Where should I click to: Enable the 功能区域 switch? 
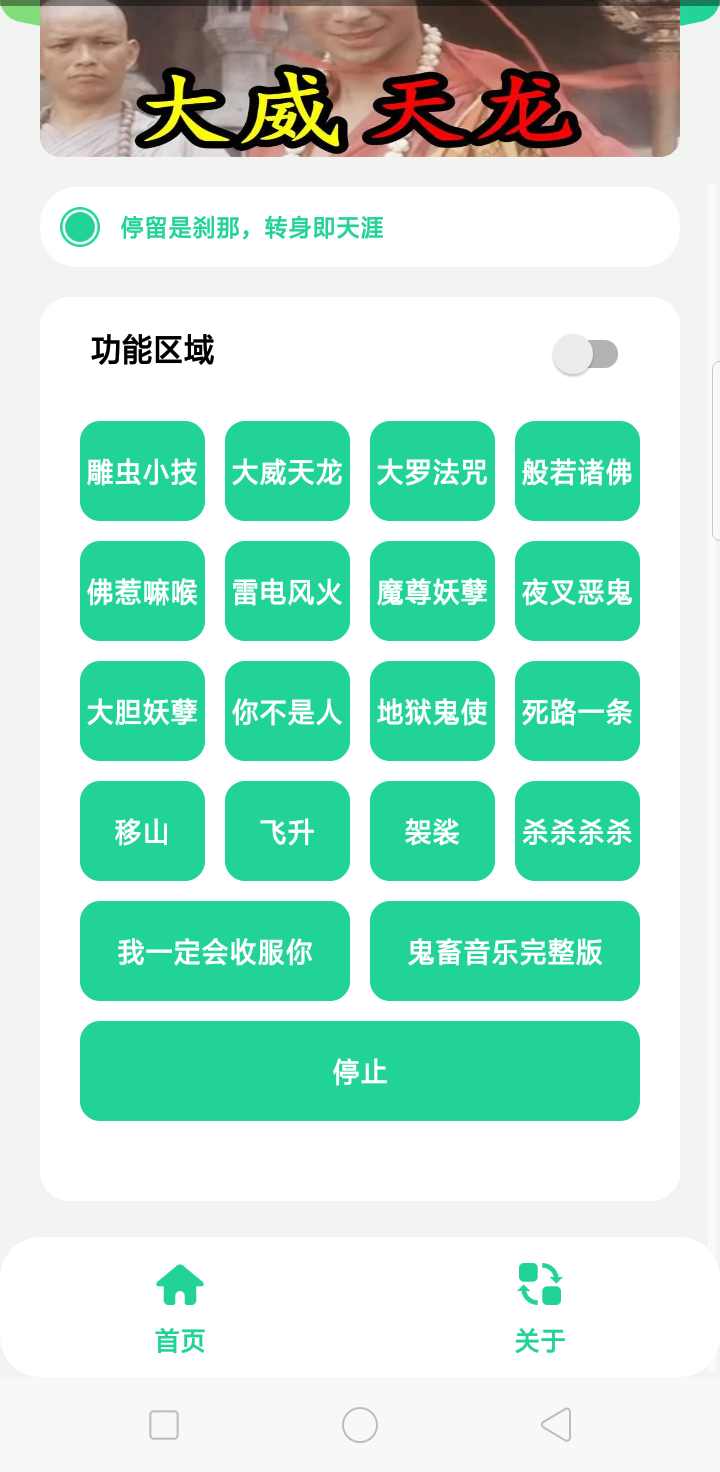[589, 352]
